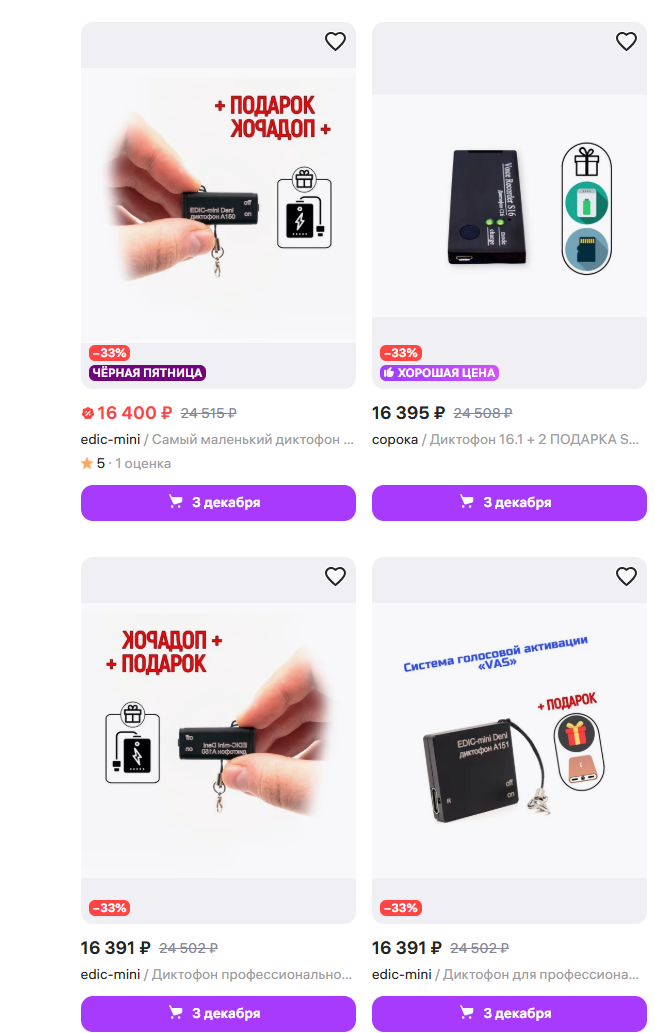Add "Самый маленький диктофон" to the cart
655x1033 pixels.
[218, 502]
